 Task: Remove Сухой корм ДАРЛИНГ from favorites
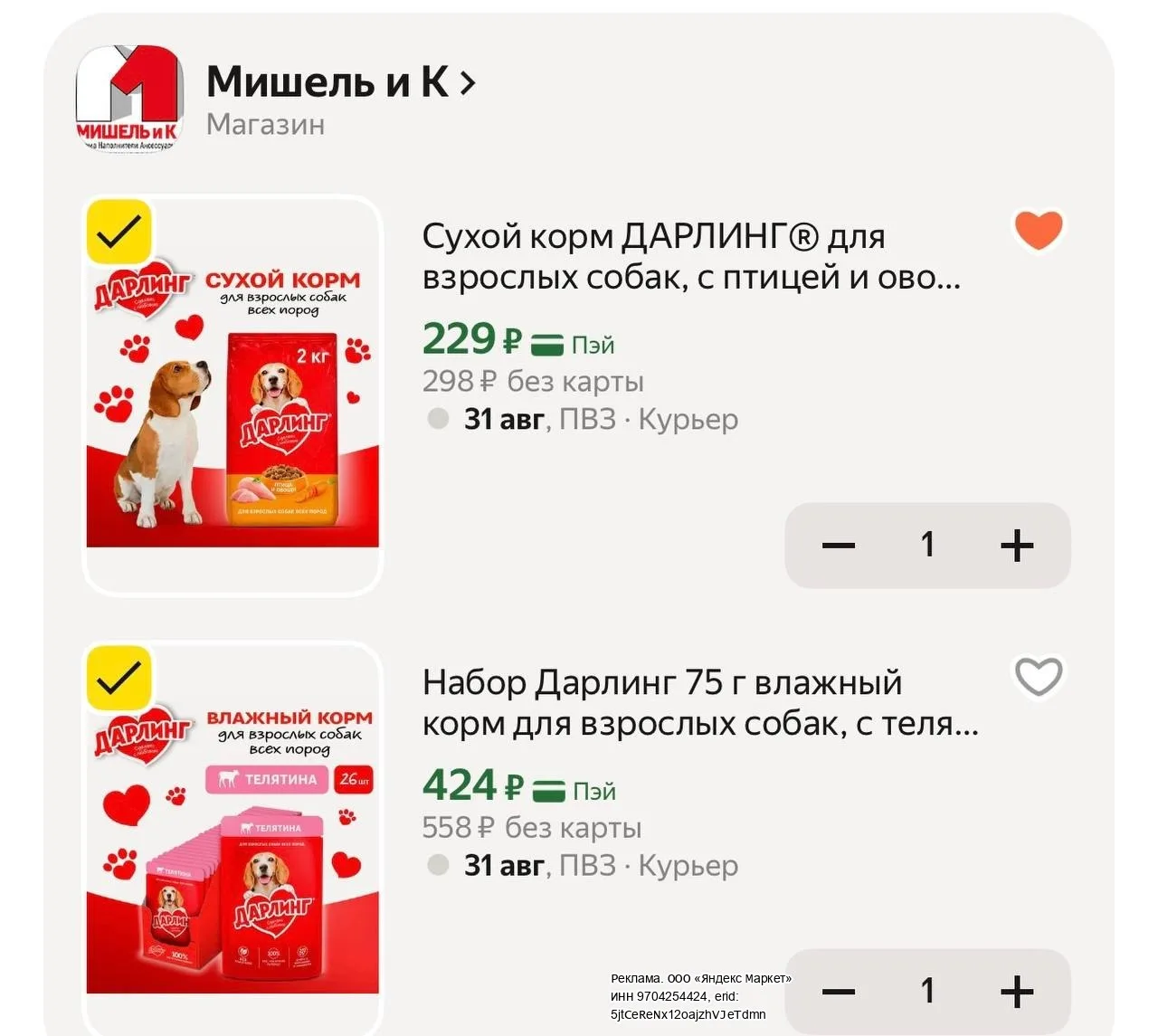click(x=1038, y=230)
